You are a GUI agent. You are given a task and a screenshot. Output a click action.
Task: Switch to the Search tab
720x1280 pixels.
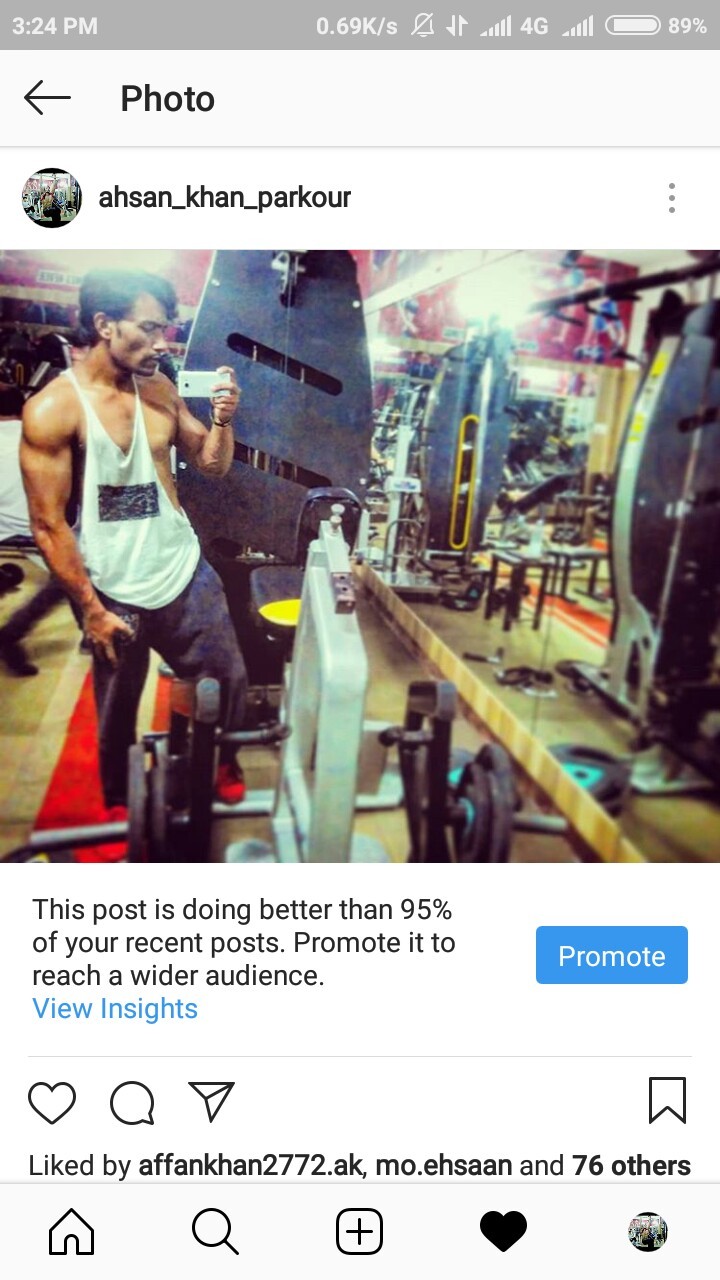coord(215,1232)
